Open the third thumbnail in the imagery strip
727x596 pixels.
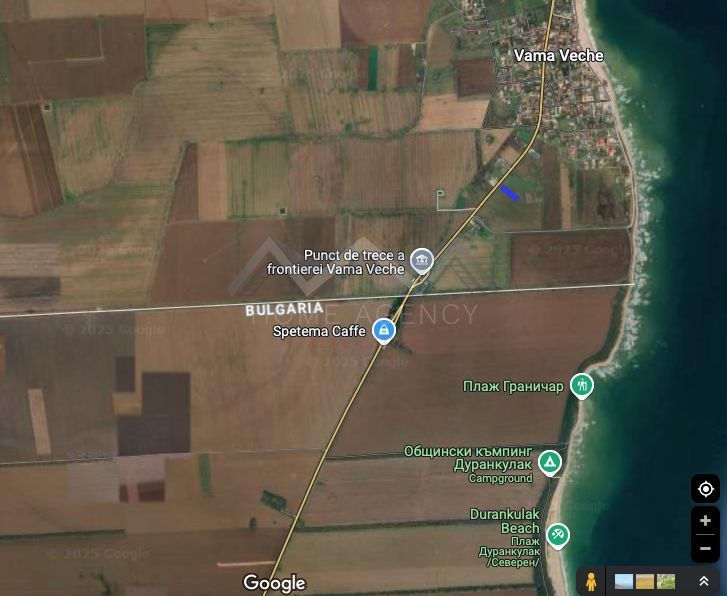click(x=666, y=581)
